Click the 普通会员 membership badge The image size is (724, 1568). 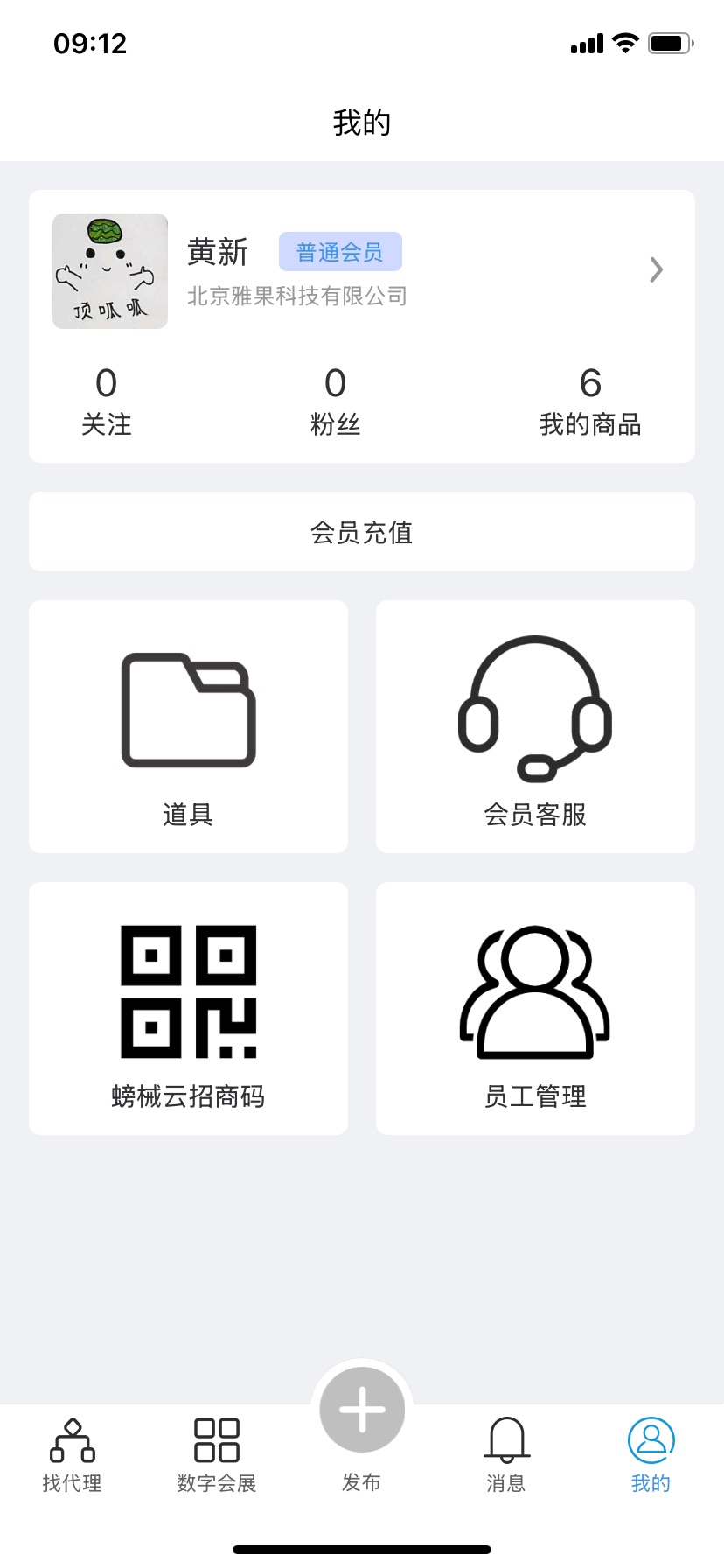coord(340,251)
